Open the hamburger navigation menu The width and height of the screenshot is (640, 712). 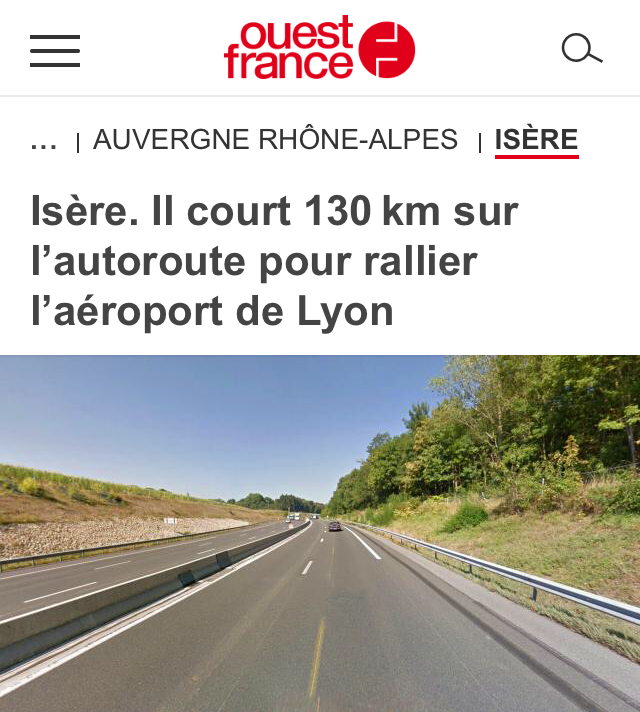coord(55,50)
